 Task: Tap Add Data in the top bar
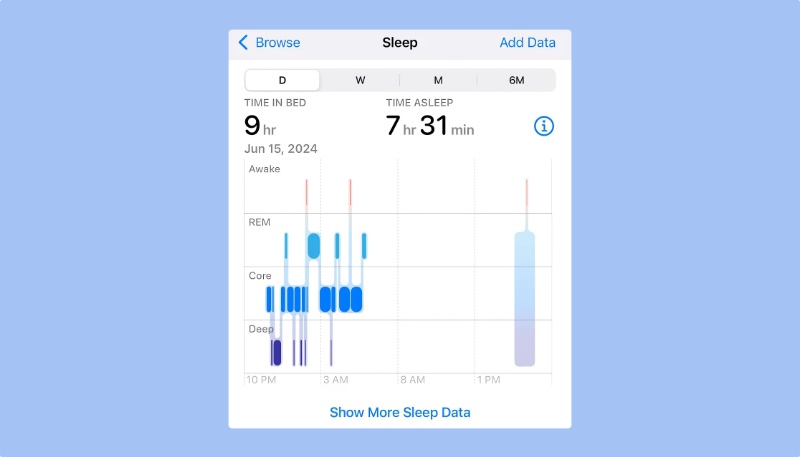[x=527, y=43]
